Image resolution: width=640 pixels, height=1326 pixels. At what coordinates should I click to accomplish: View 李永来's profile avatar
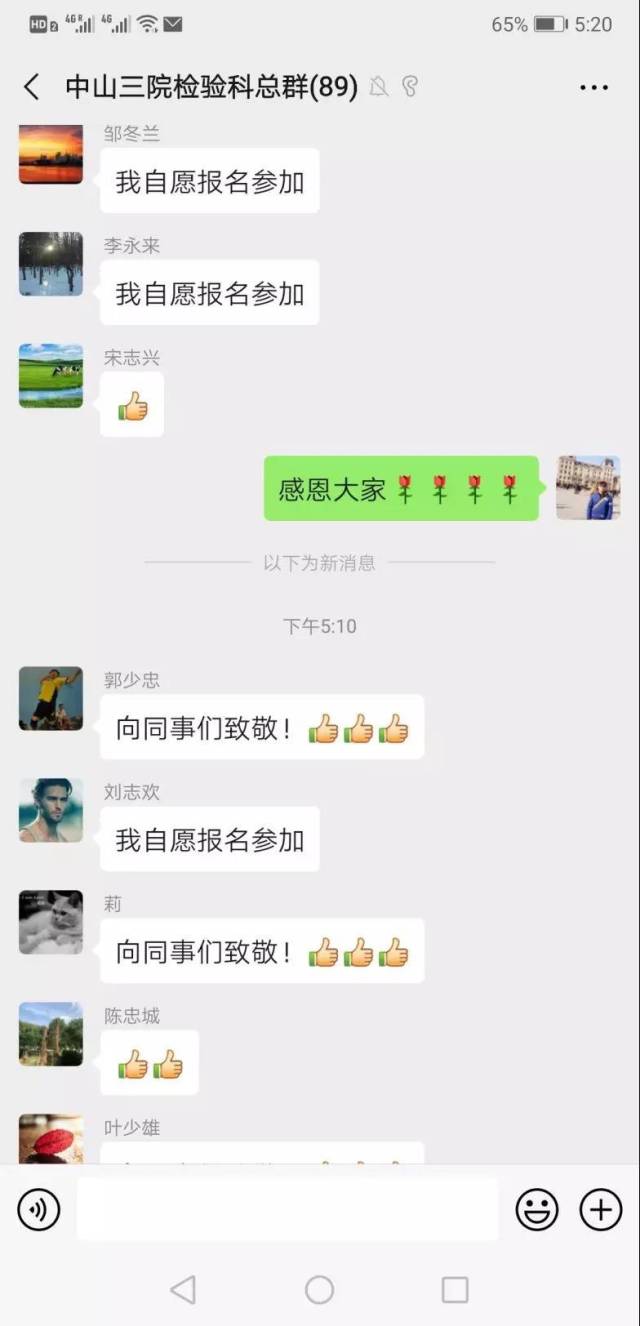pos(51,264)
